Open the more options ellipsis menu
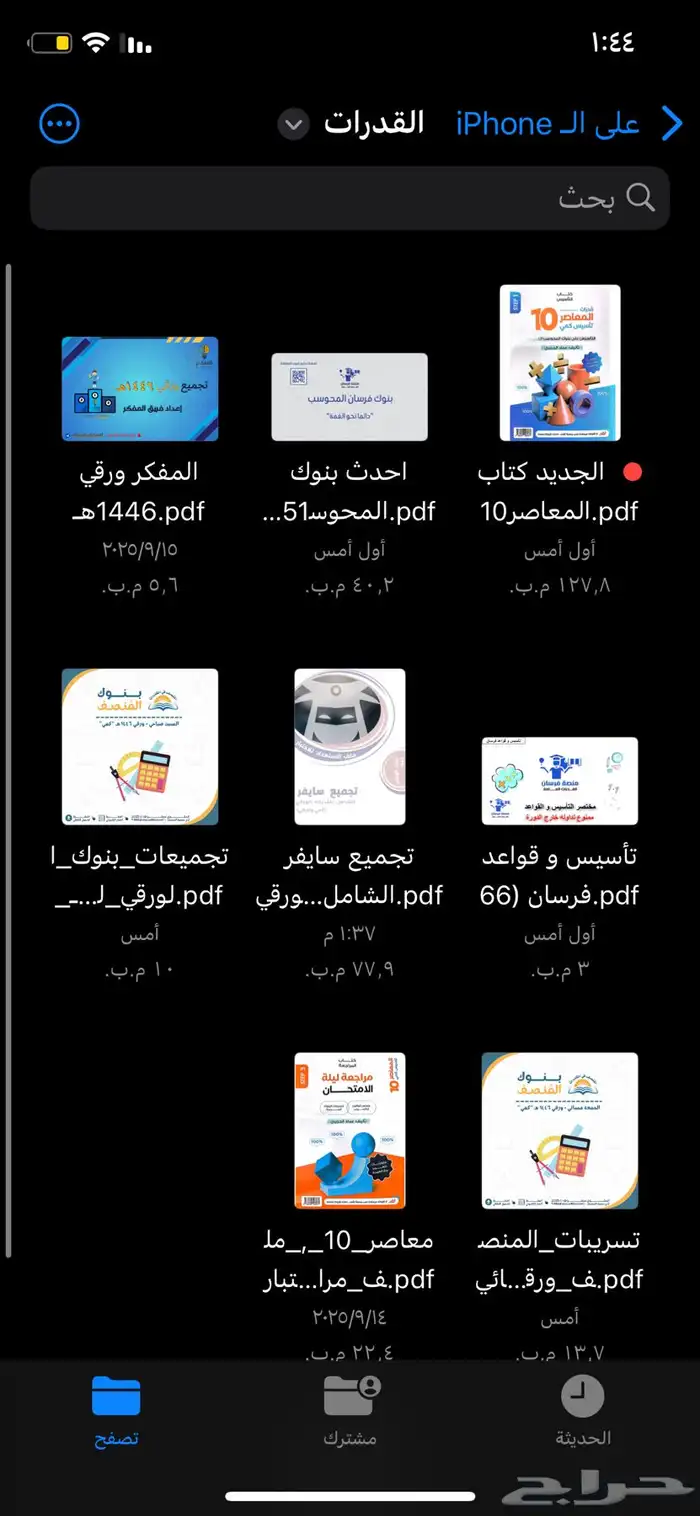This screenshot has width=700, height=1516. tap(60, 124)
